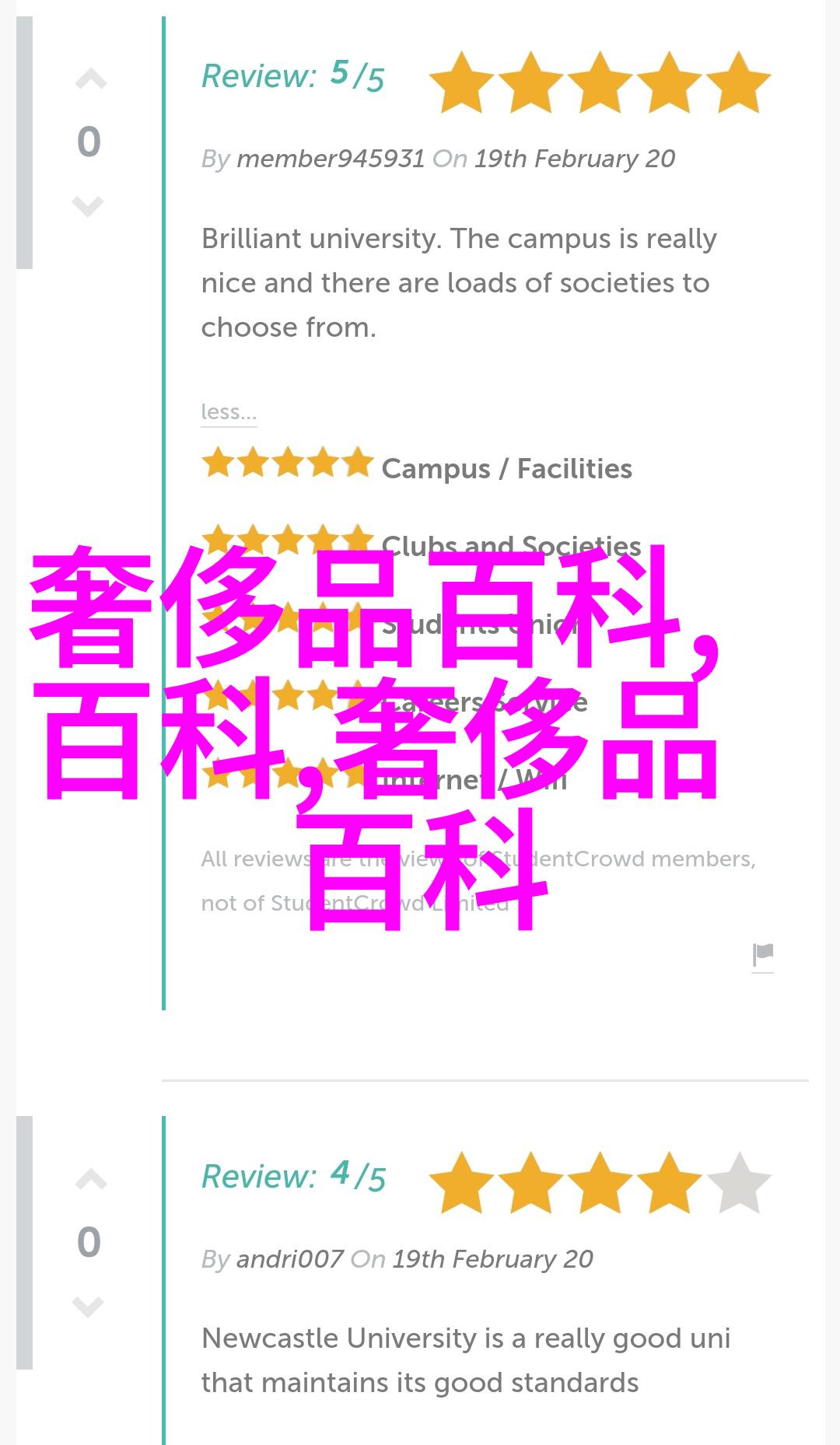Upvote the review by member945931

coord(90,79)
